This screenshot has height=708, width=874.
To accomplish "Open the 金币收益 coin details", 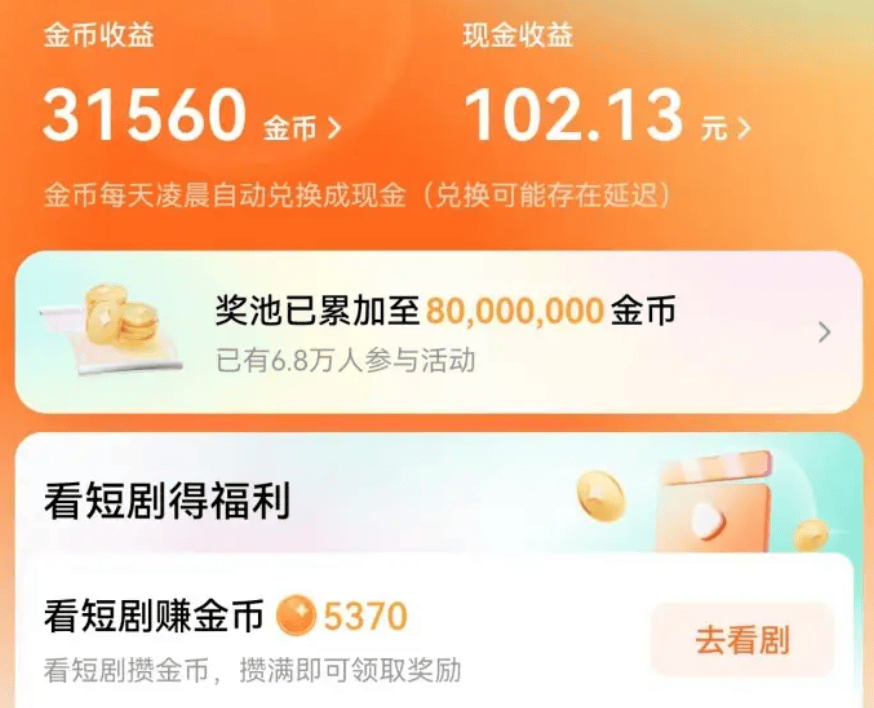I will tap(302, 127).
